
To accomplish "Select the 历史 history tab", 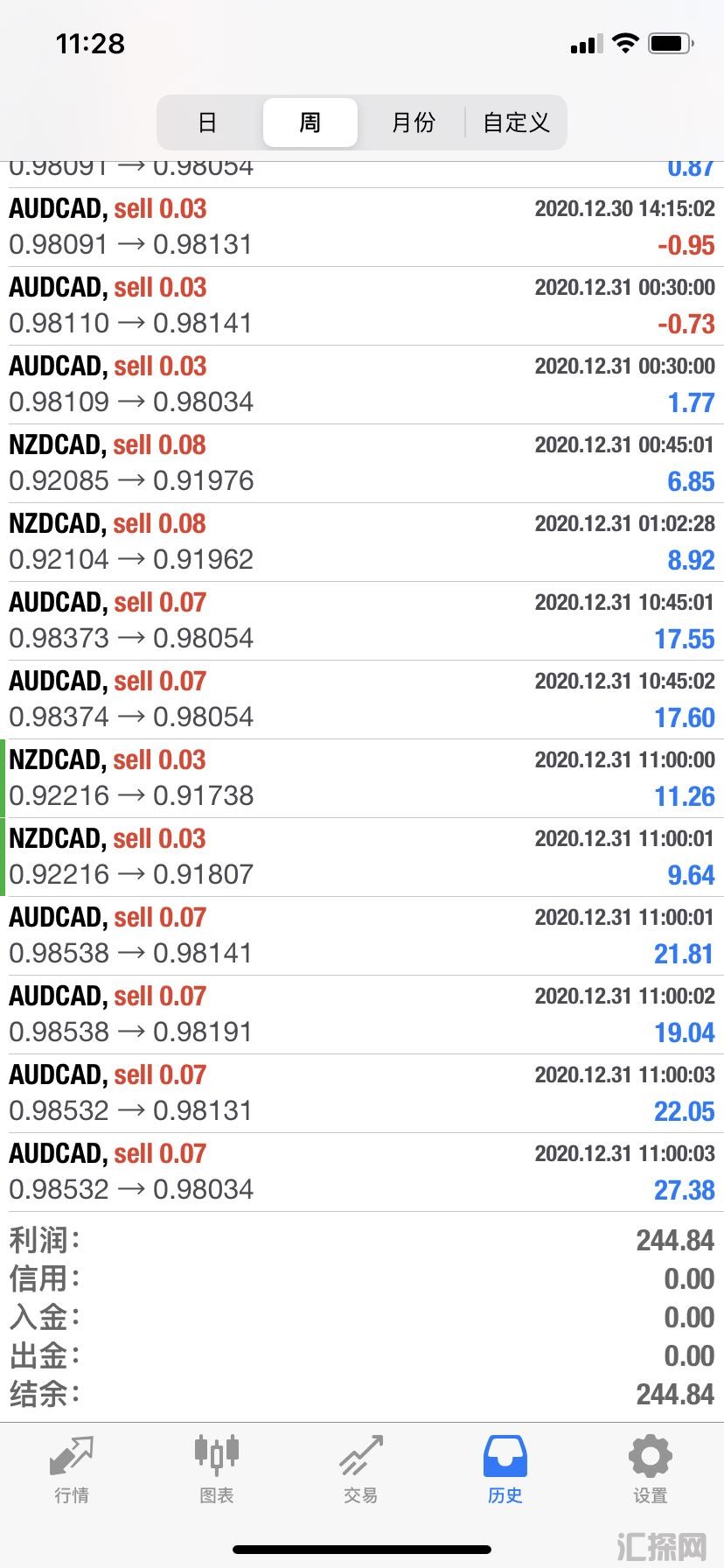I will (x=505, y=1470).
